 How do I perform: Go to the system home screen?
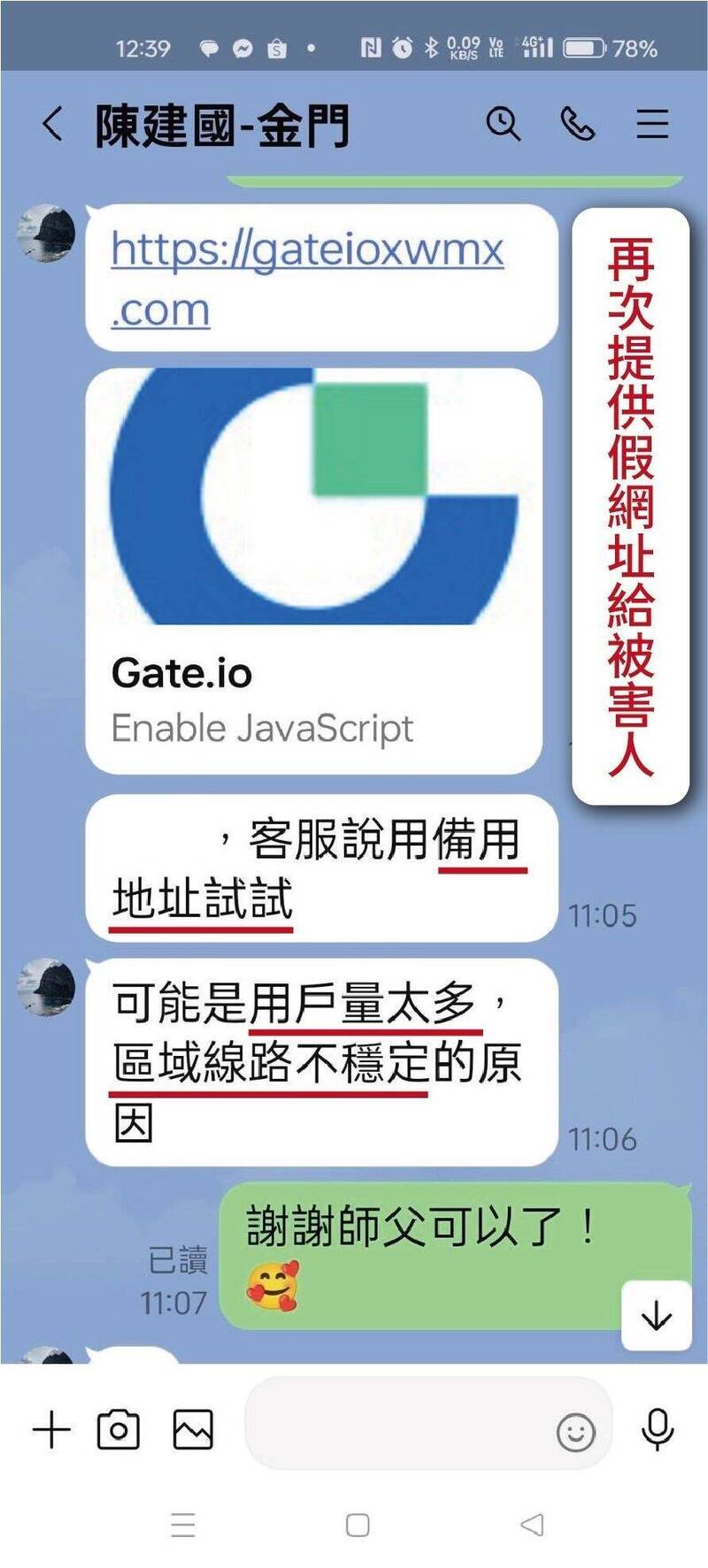click(358, 1526)
